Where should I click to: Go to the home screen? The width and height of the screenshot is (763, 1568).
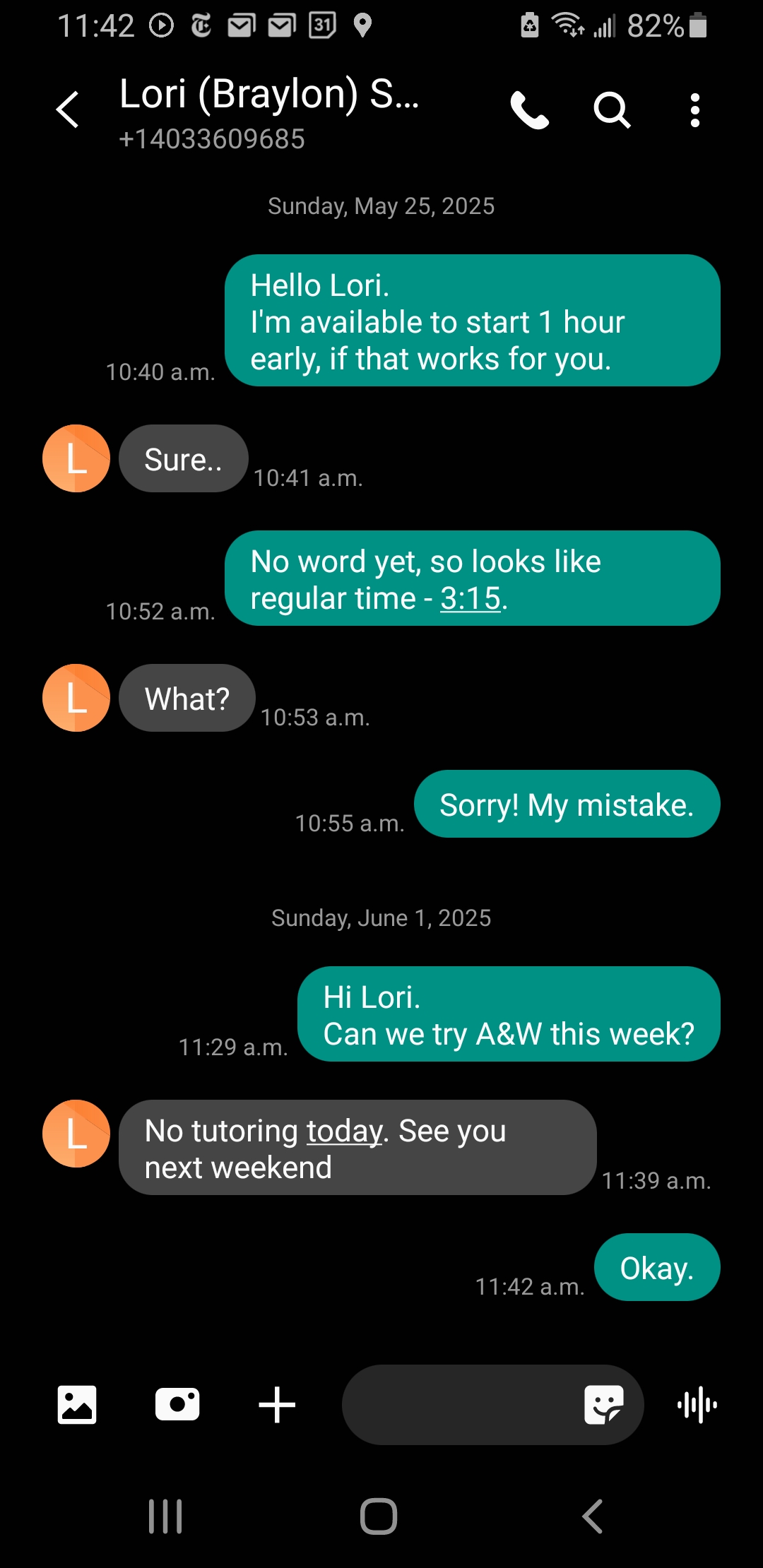point(379,1516)
